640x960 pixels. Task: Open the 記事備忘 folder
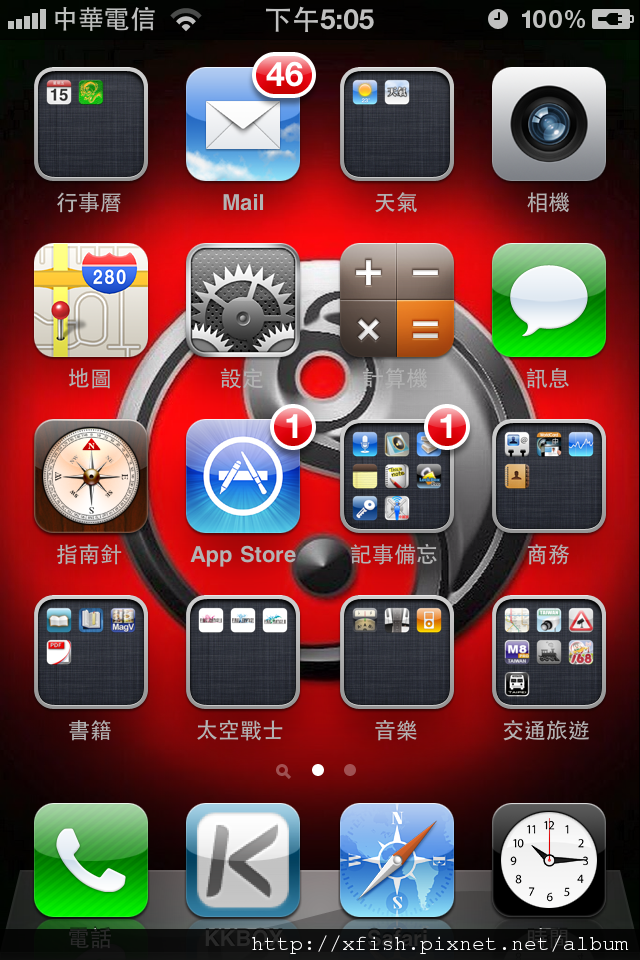tap(396, 476)
